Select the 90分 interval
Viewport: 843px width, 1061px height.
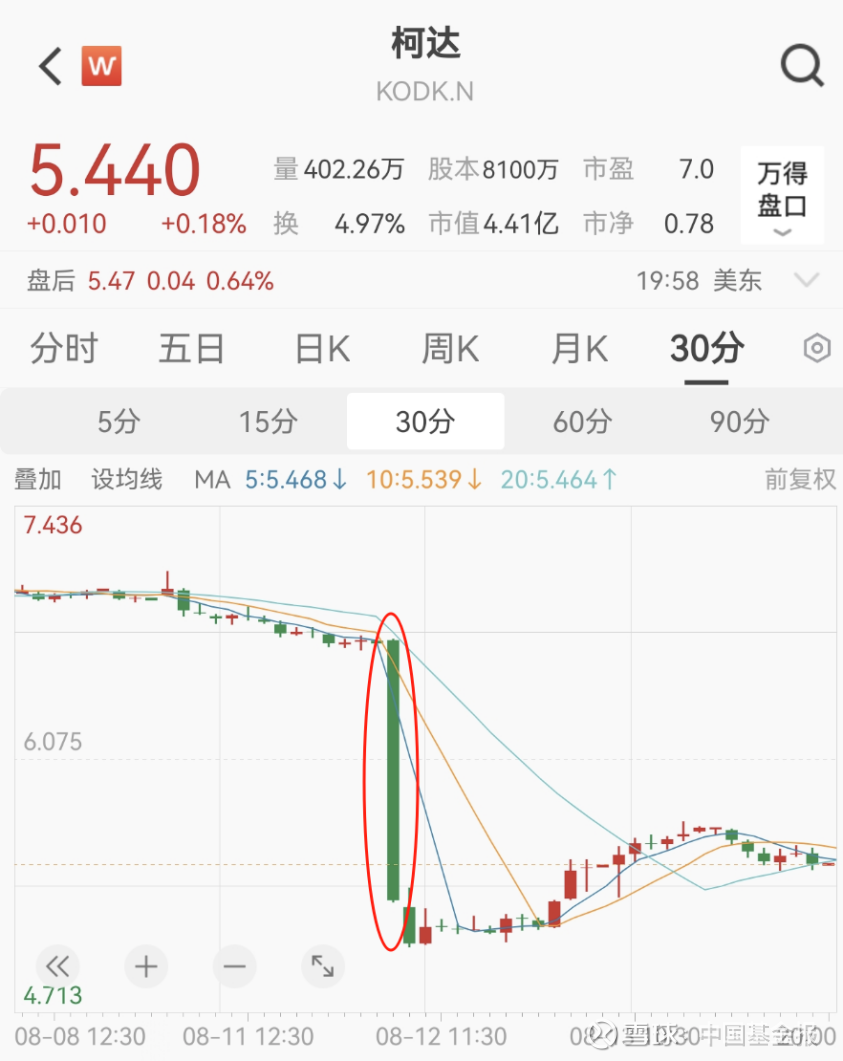coord(739,422)
